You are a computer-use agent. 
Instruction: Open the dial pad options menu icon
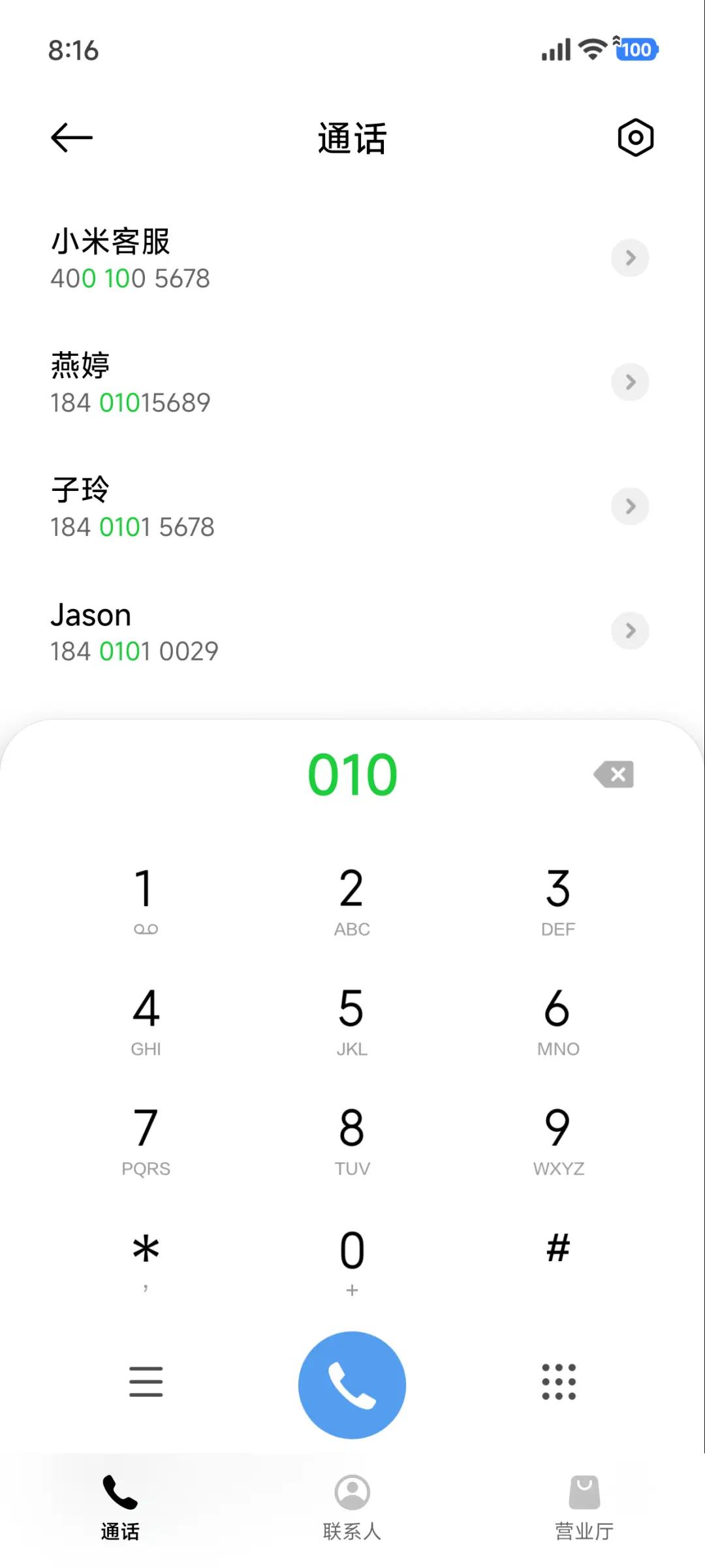[146, 1383]
